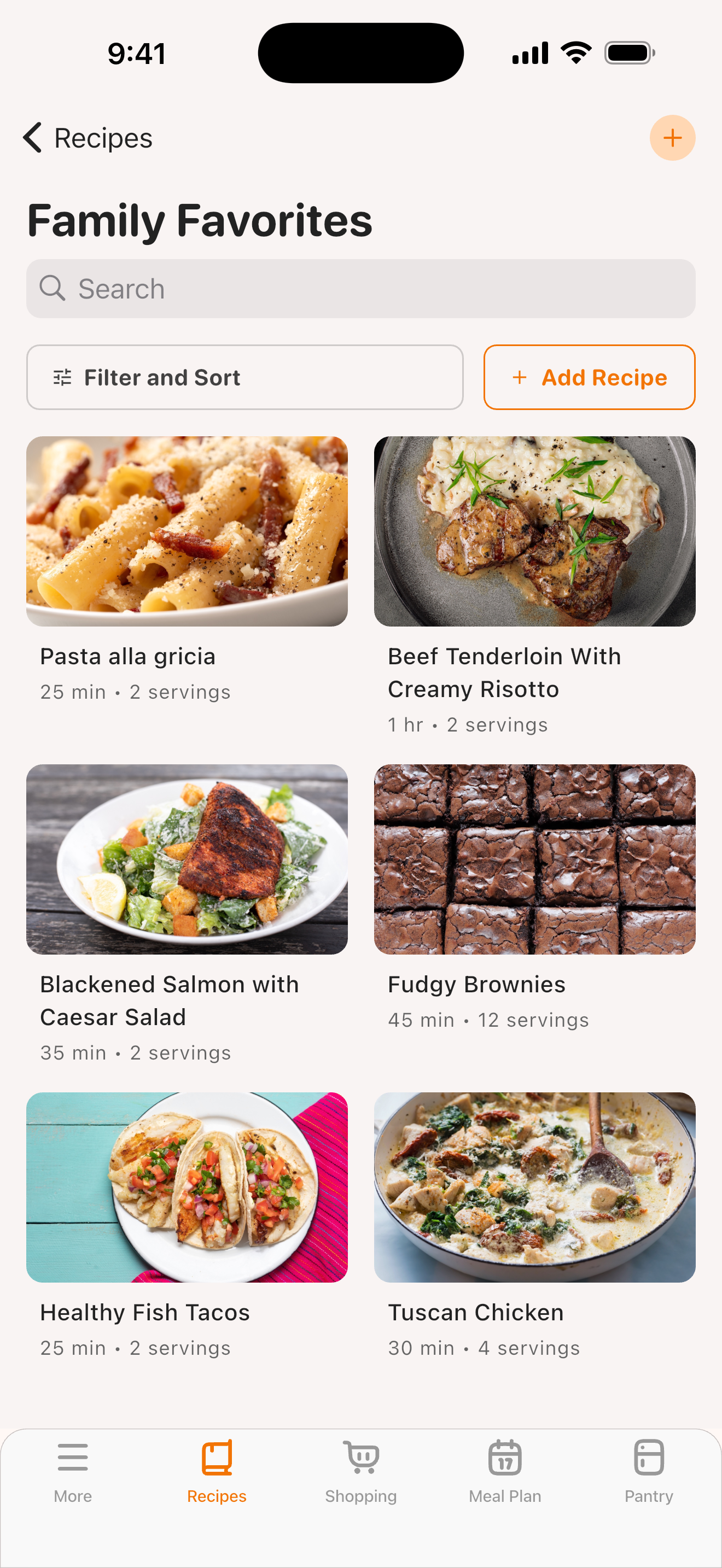The image size is (722, 1568).
Task: Switch to the More tab
Action: 72,1473
